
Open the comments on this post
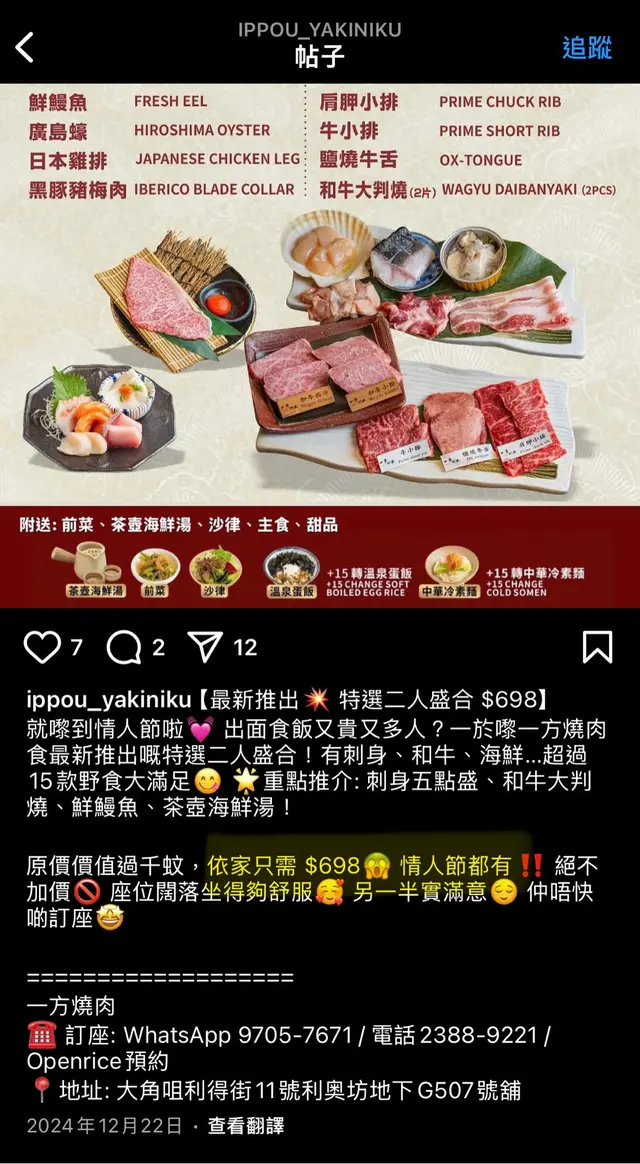pyautogui.click(x=124, y=648)
